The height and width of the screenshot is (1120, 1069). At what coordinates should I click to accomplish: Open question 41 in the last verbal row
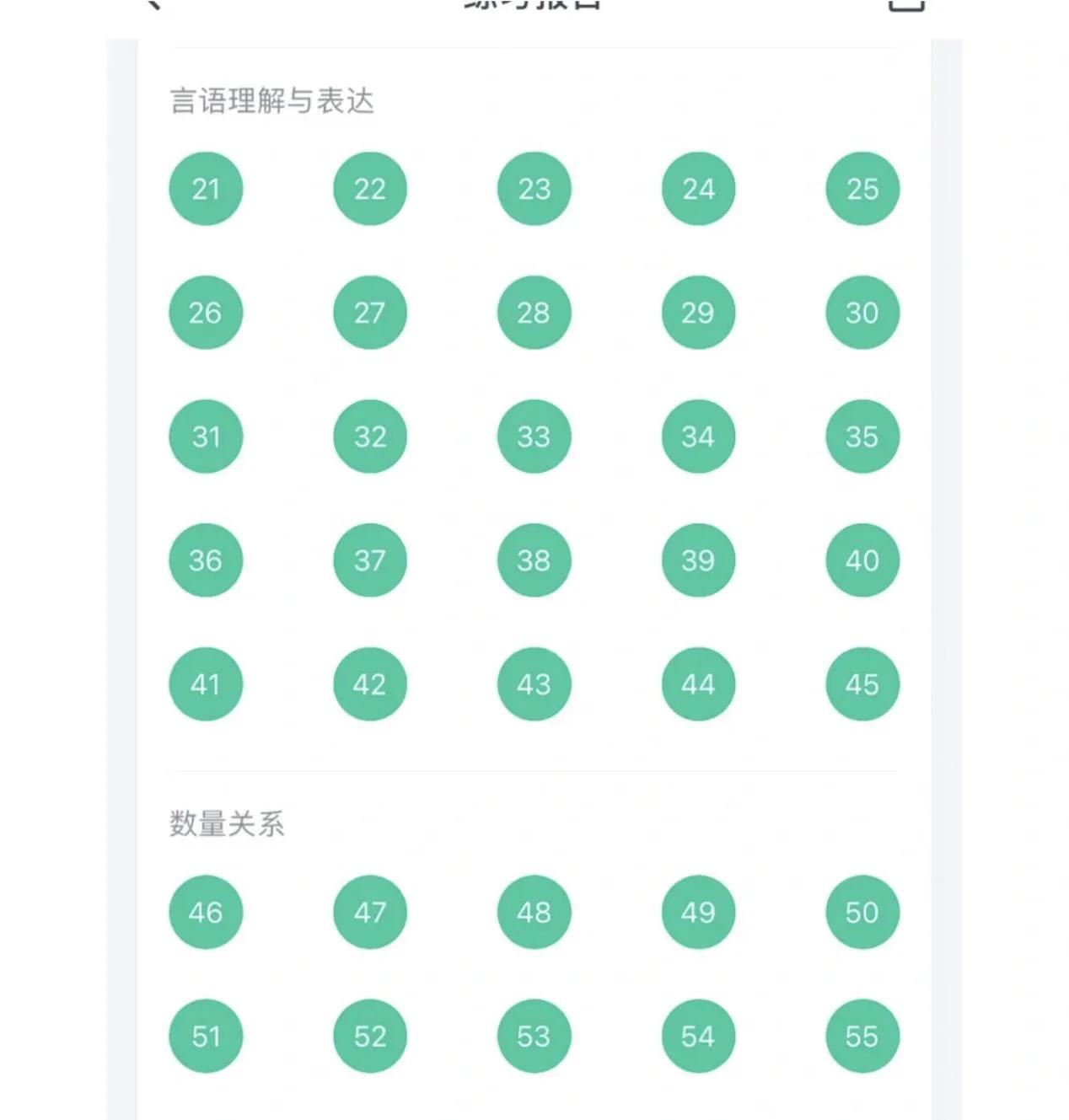pos(206,684)
